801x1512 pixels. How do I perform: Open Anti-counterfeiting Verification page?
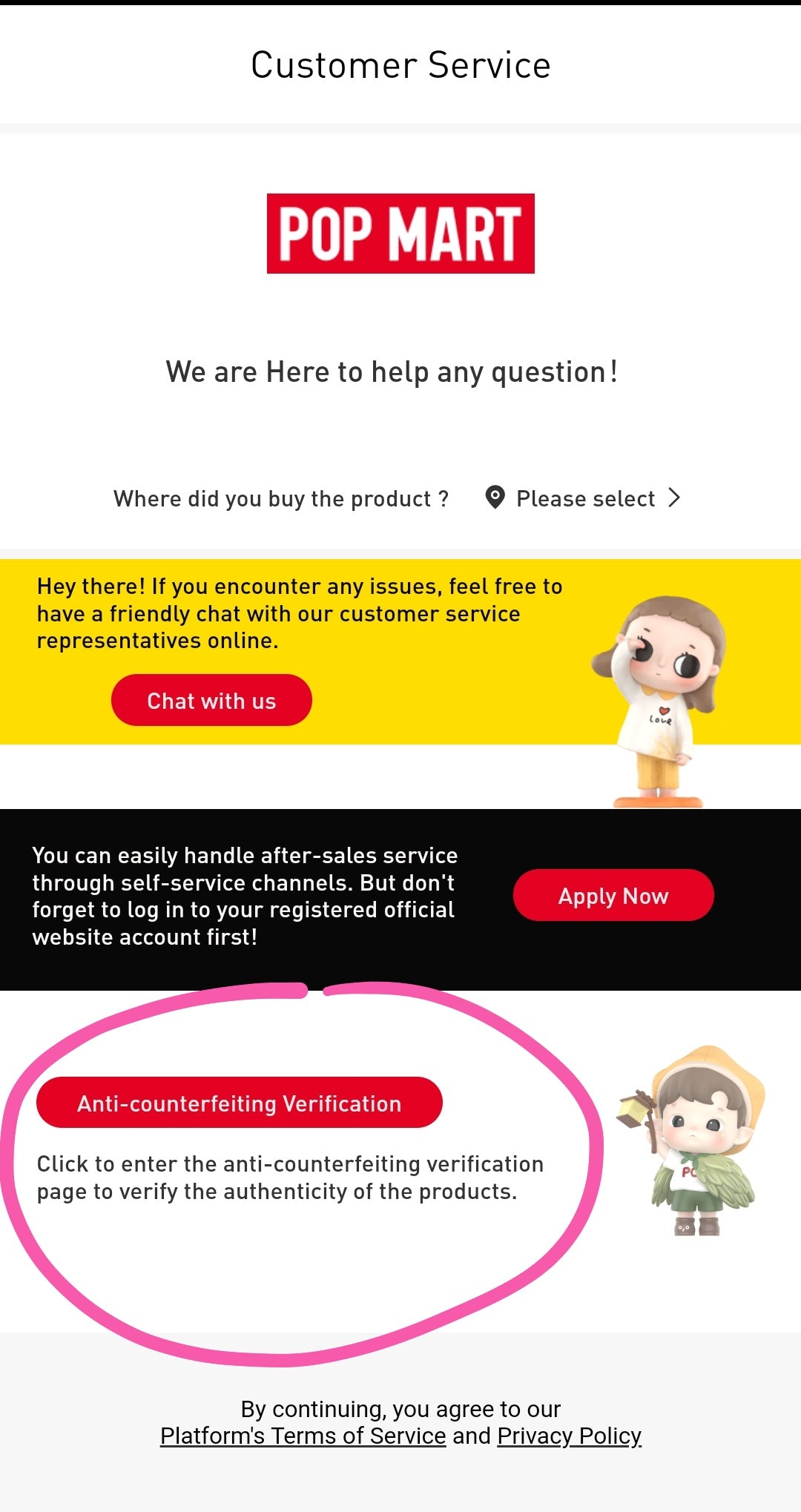coord(239,1103)
